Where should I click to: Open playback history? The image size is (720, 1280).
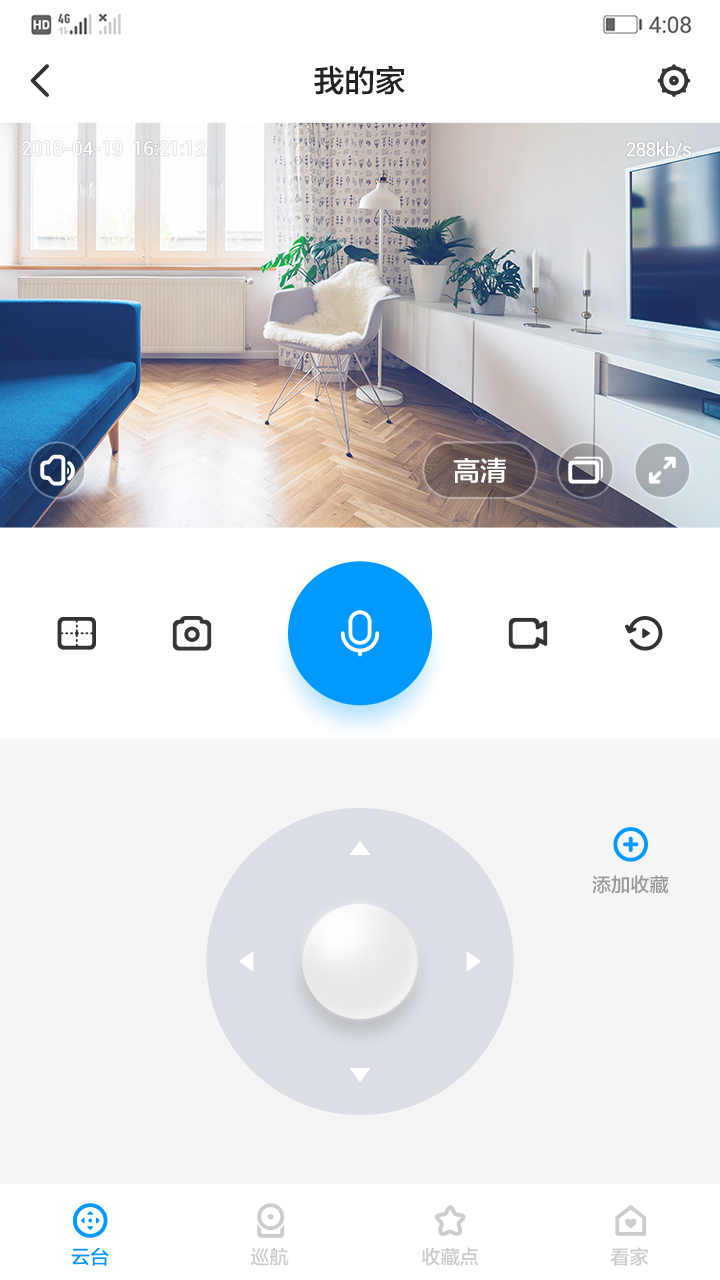pyautogui.click(x=644, y=633)
